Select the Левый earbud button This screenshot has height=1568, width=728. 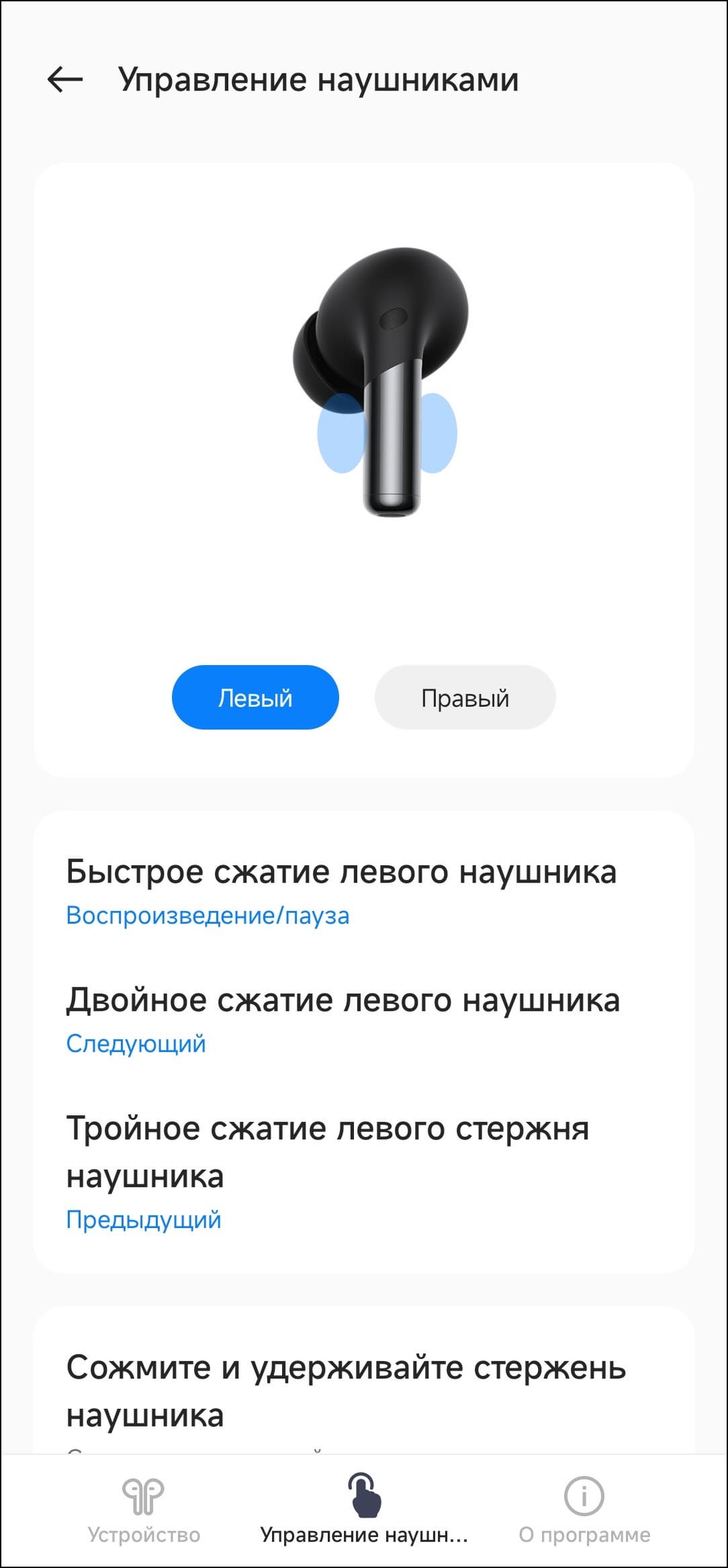[x=255, y=697]
